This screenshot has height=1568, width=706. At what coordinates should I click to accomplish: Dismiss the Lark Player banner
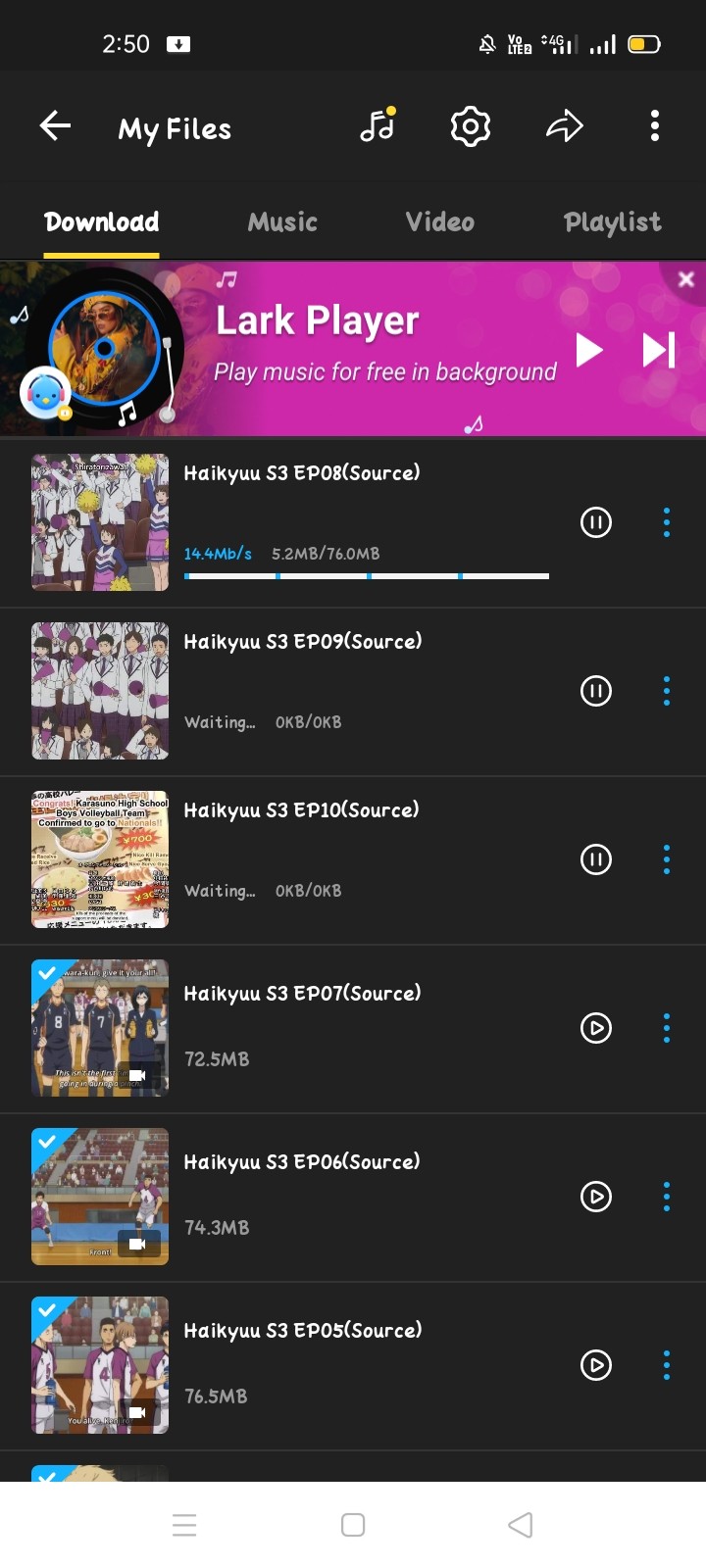click(x=686, y=279)
